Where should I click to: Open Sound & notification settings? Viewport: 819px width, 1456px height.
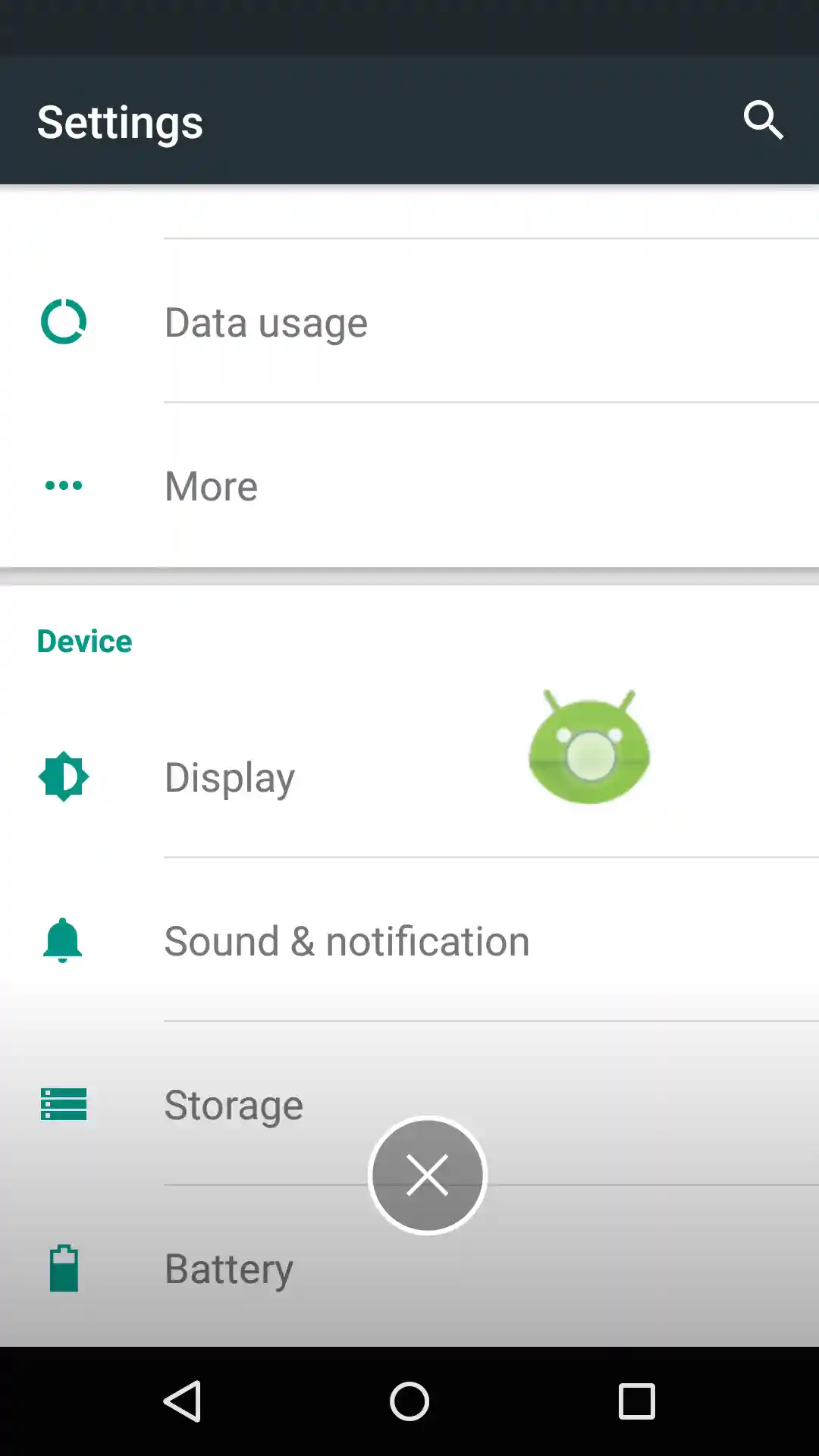347,941
